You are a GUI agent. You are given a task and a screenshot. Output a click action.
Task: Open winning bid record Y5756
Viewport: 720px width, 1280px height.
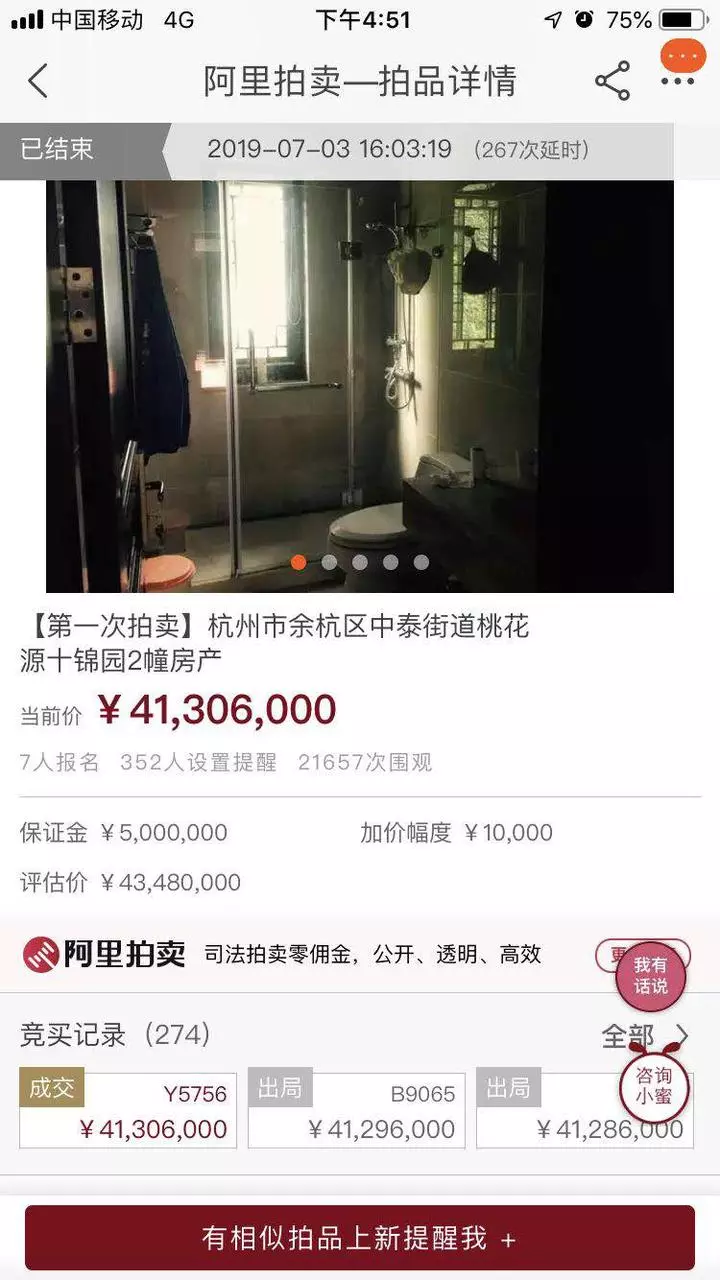(128, 1111)
